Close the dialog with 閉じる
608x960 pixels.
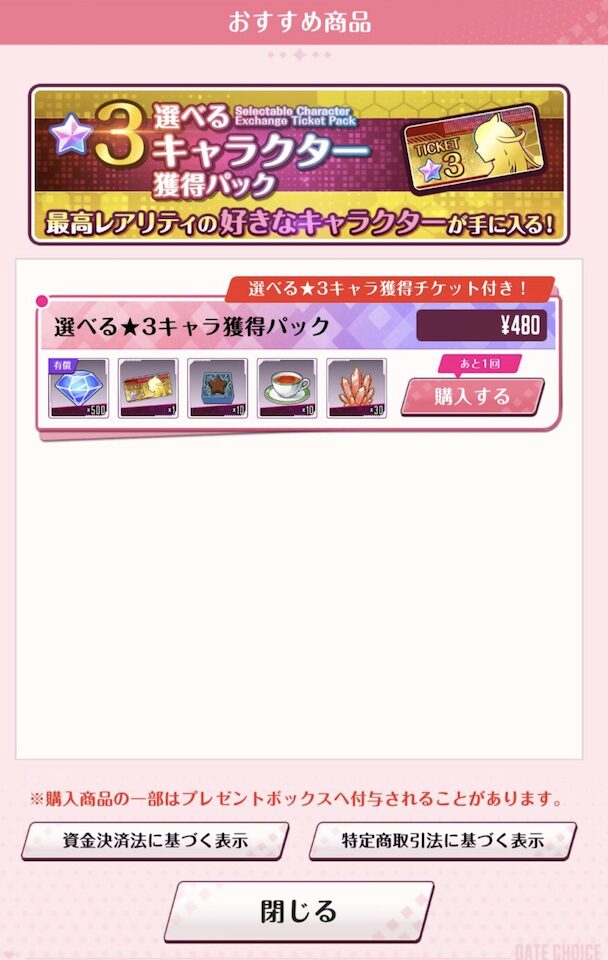point(298,911)
